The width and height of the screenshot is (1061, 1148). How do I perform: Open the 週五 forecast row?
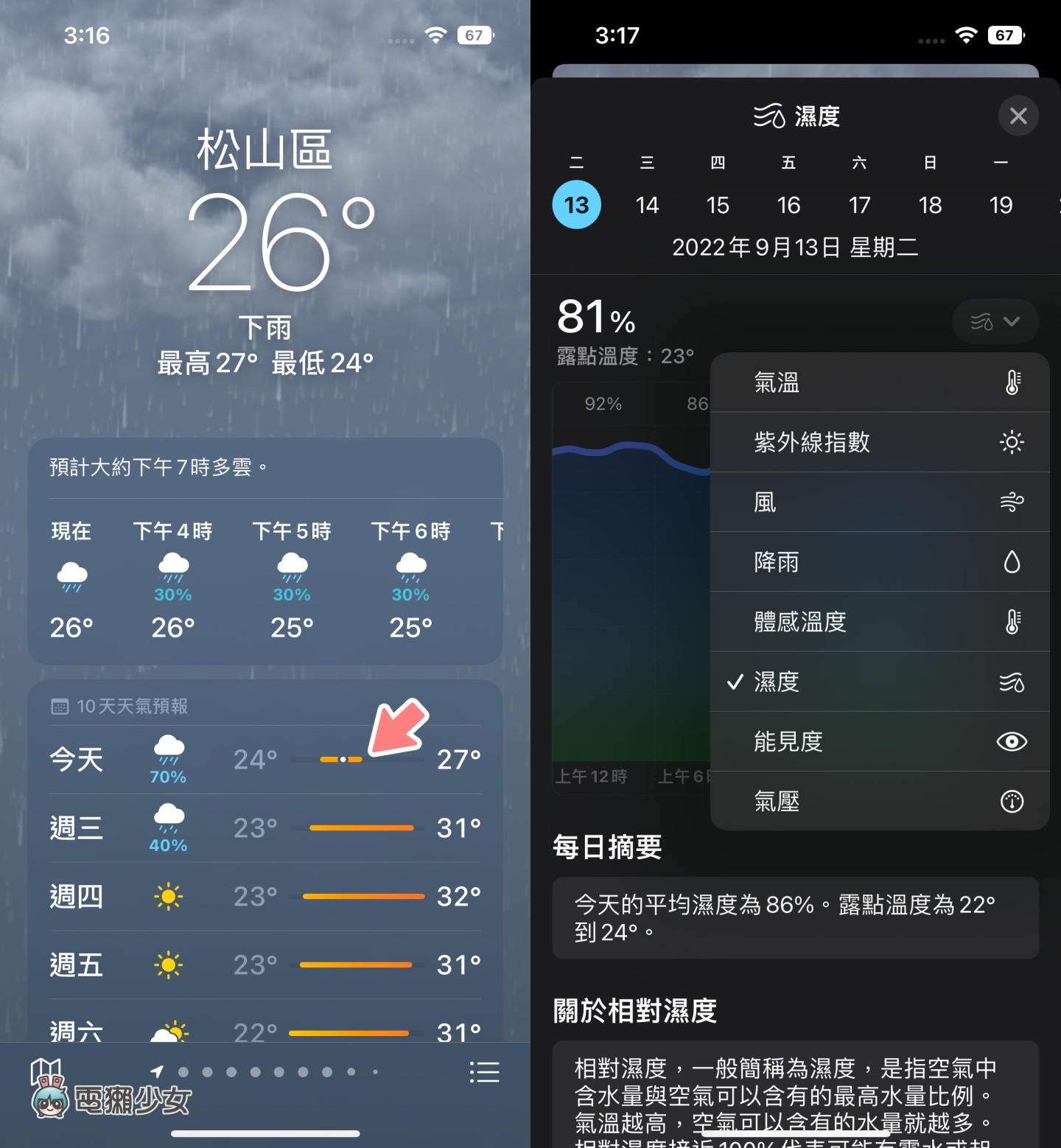[x=265, y=965]
